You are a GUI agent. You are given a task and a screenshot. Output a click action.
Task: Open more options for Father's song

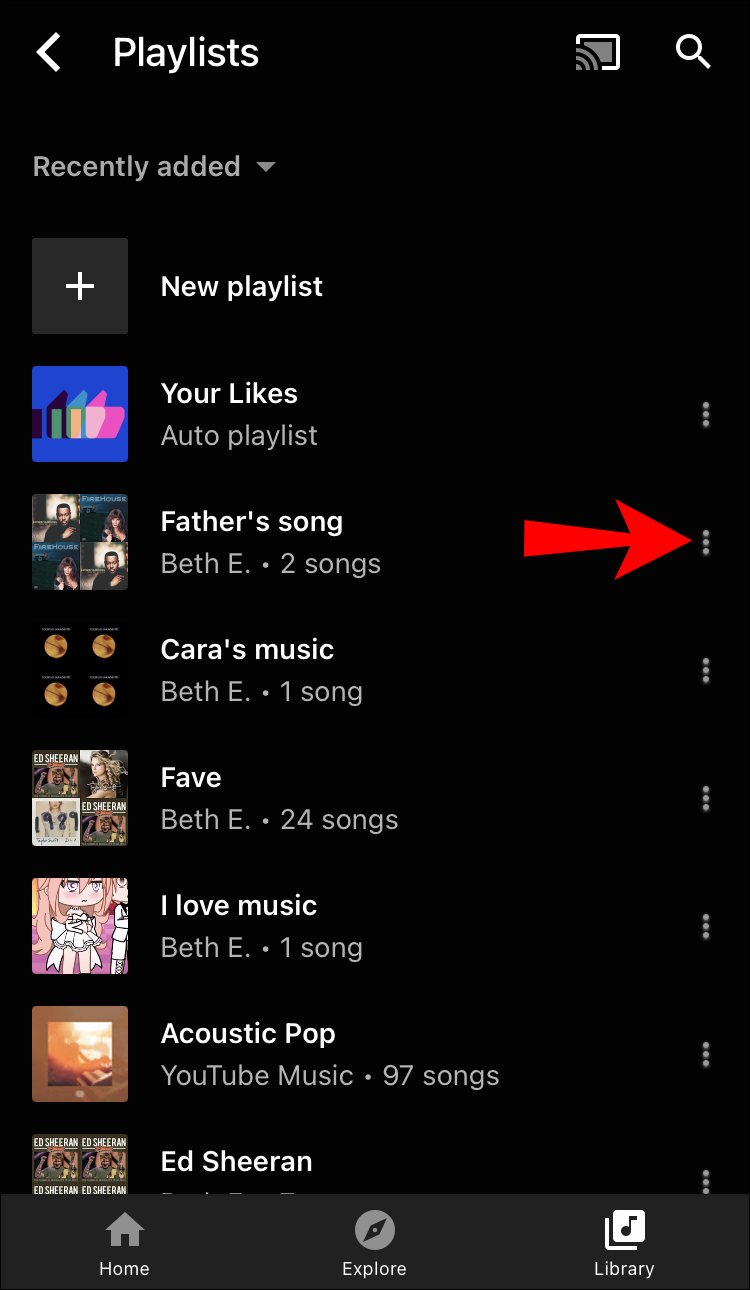click(x=706, y=542)
